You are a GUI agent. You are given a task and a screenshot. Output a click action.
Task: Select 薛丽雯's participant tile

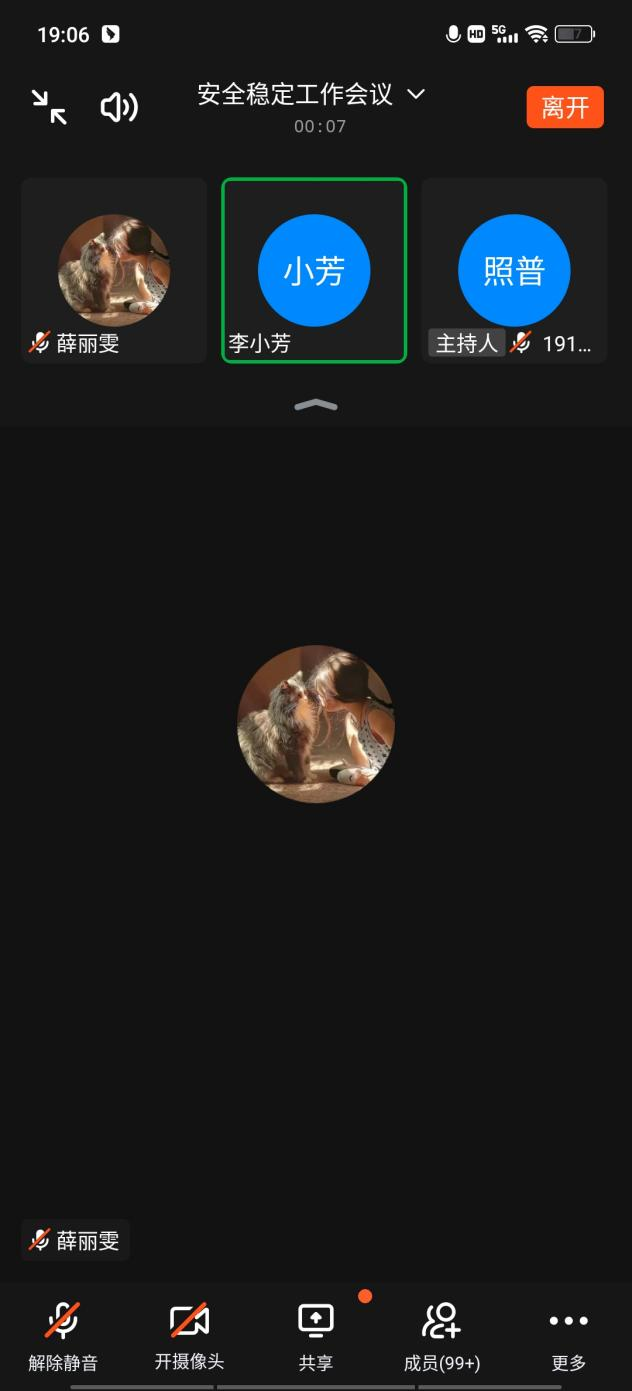pos(114,271)
